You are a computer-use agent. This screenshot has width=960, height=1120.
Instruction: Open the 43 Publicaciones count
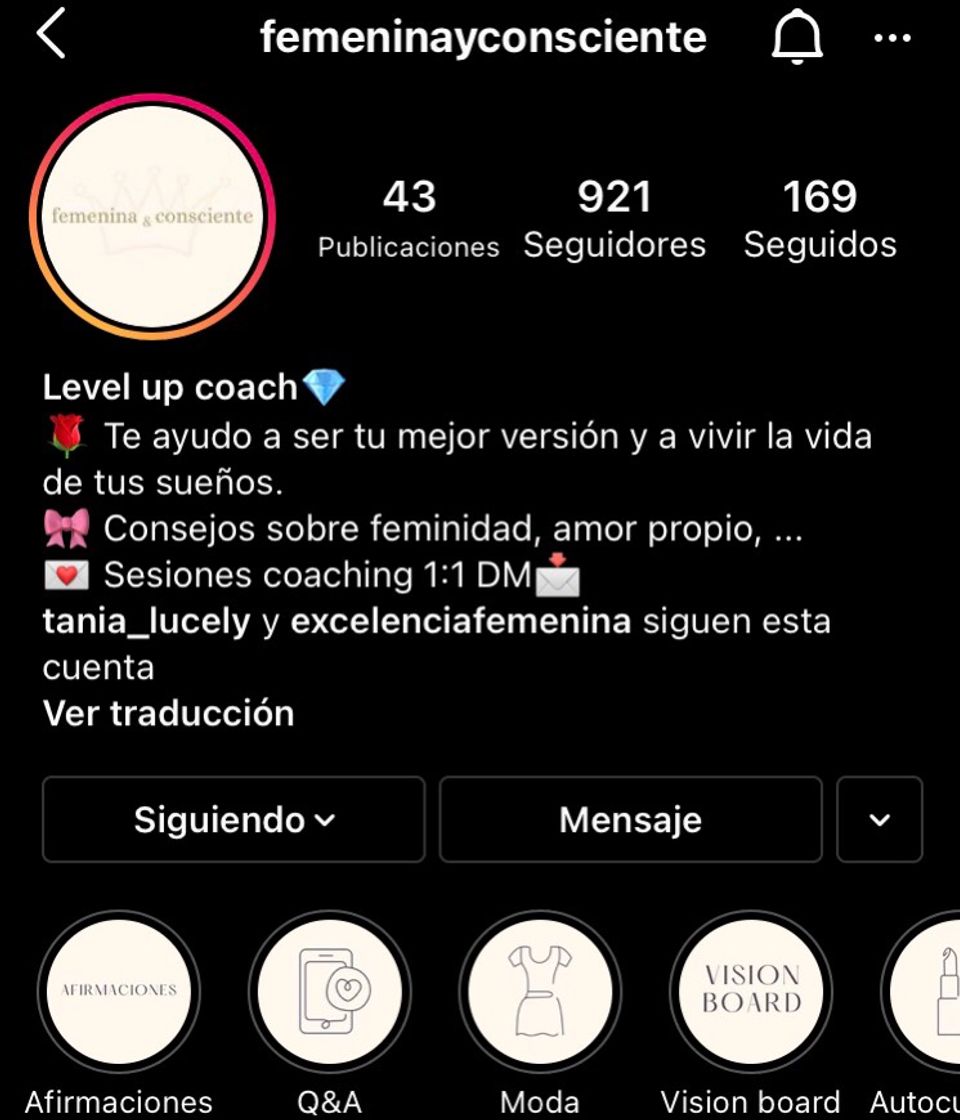click(x=409, y=219)
